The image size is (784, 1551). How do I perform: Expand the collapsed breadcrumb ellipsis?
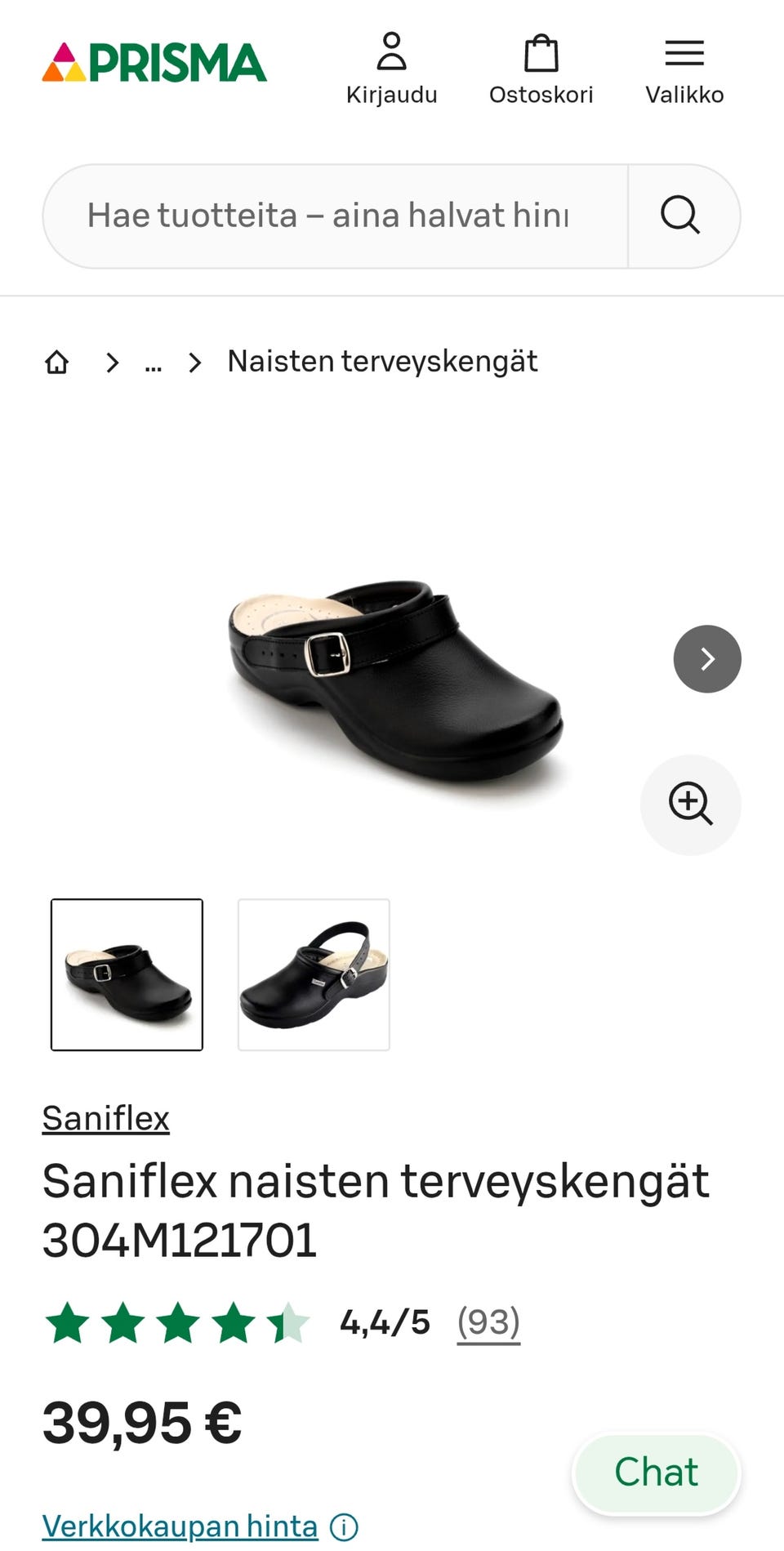(153, 362)
